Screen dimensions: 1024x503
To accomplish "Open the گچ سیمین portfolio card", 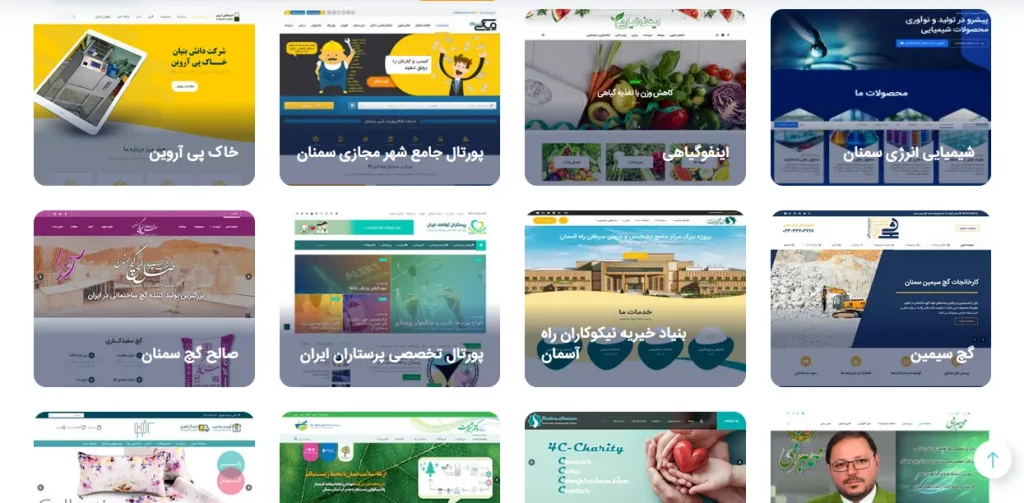I will tap(880, 298).
